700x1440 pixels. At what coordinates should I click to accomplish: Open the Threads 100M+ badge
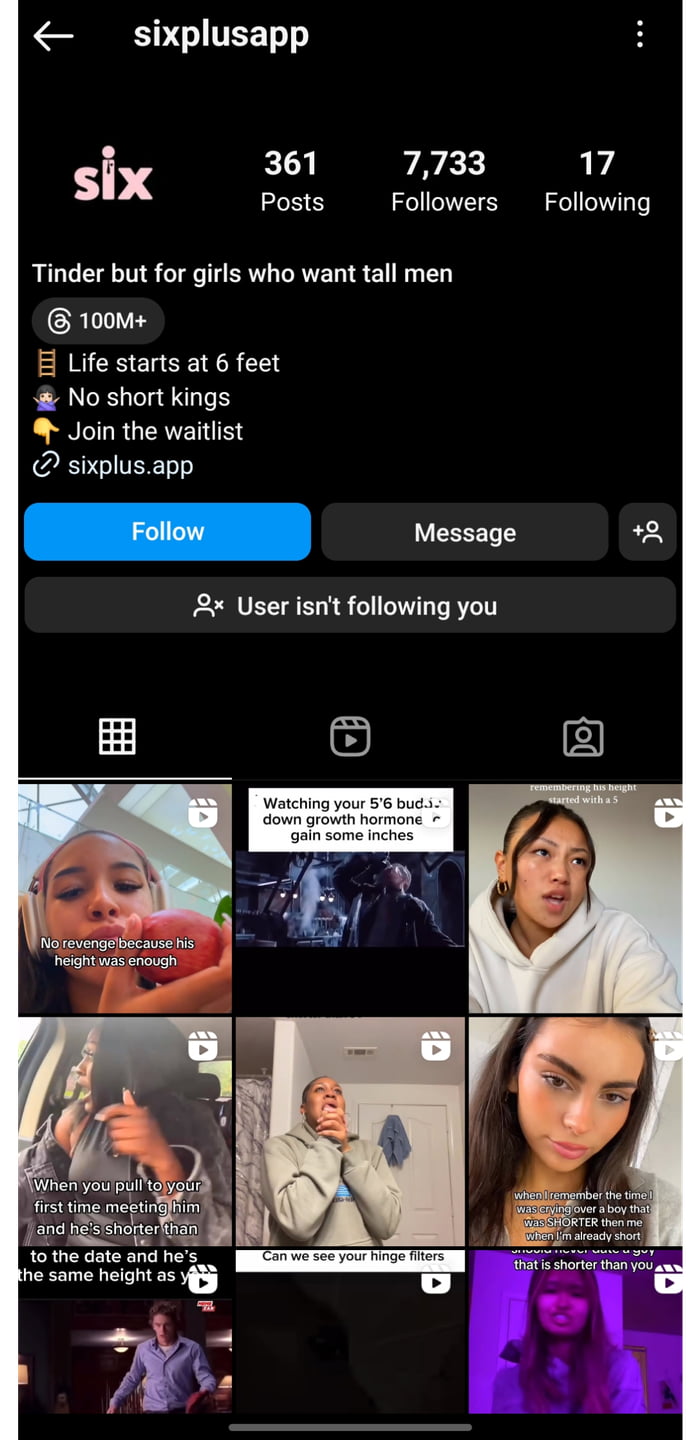(x=98, y=321)
